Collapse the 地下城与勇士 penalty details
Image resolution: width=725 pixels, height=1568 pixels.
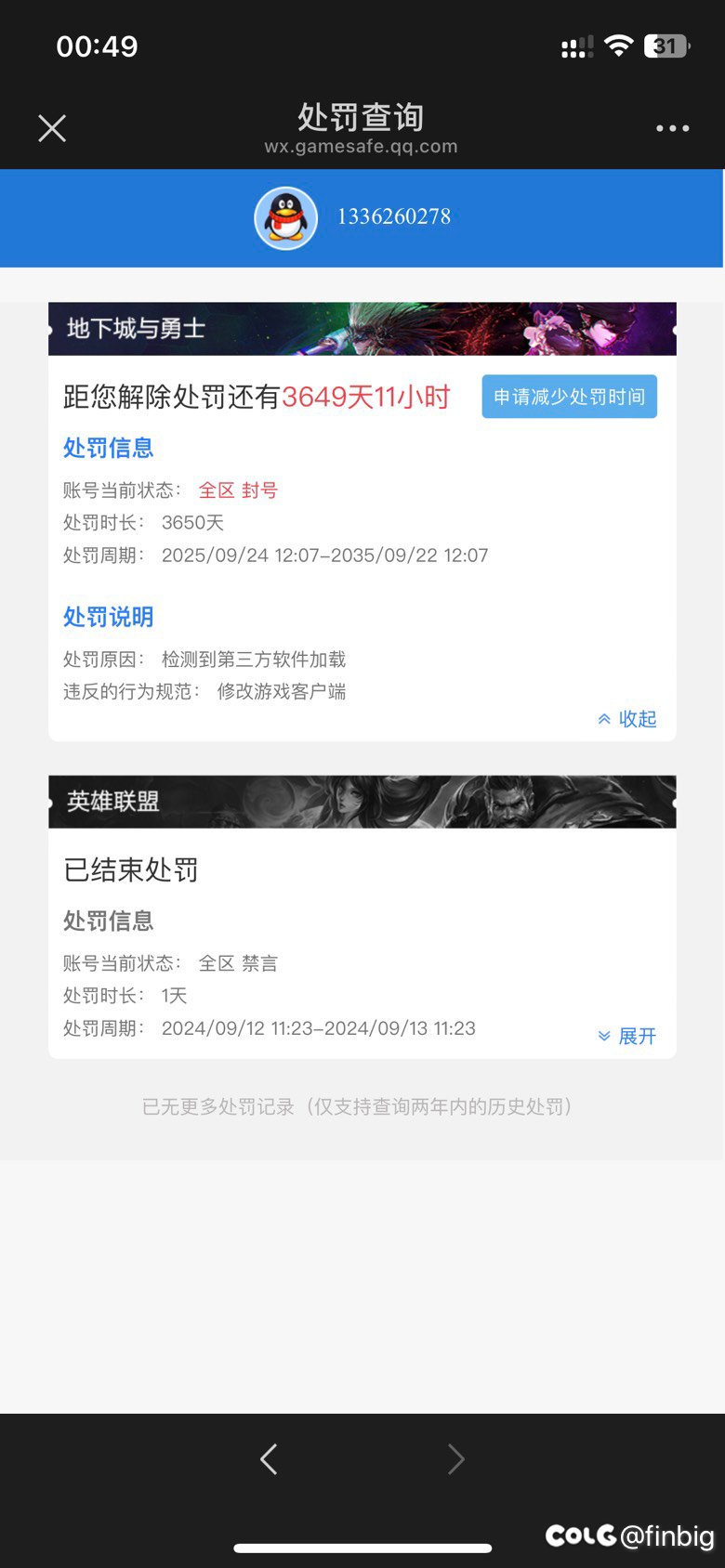627,719
